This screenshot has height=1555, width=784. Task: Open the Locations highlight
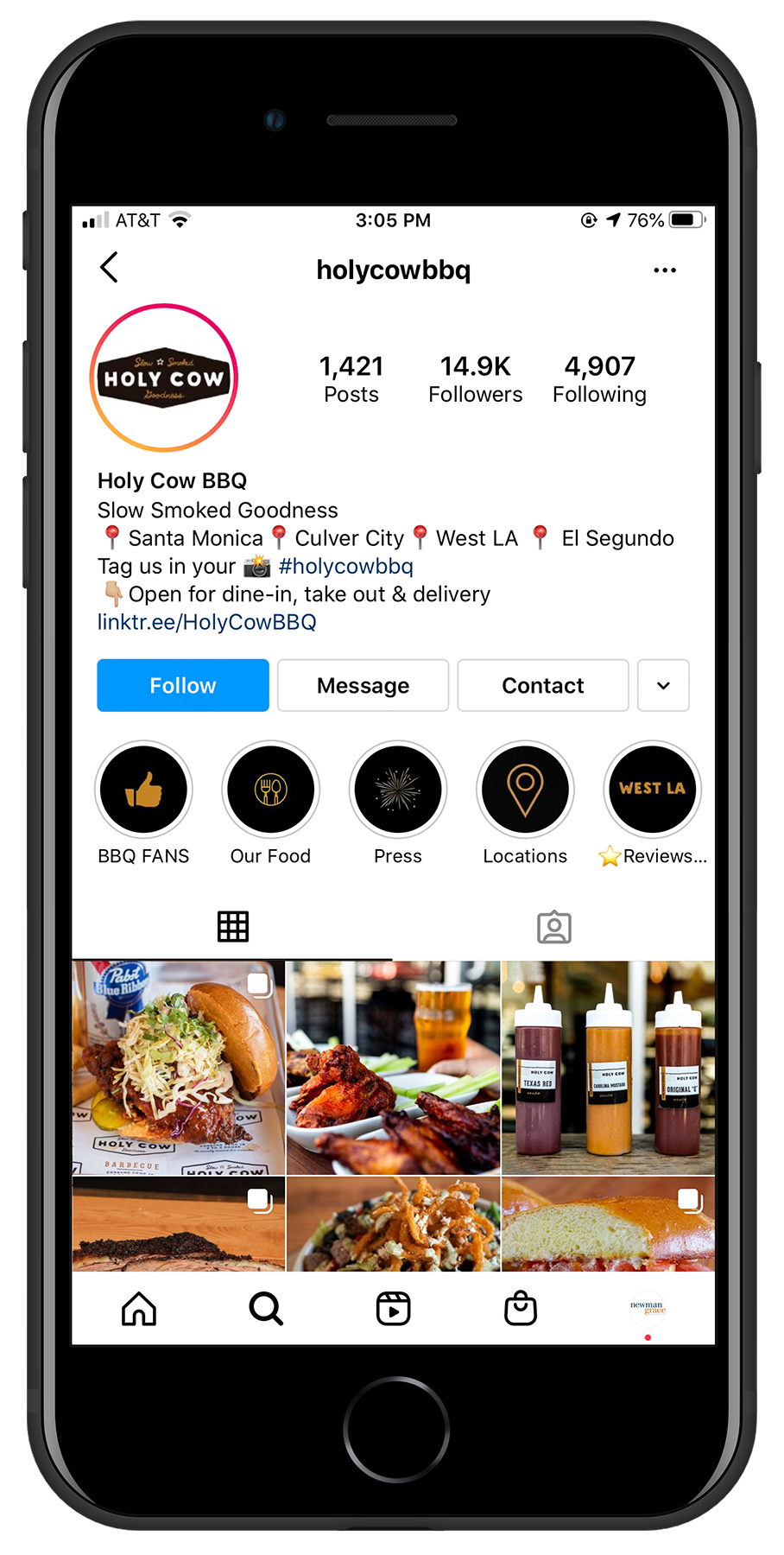[525, 790]
